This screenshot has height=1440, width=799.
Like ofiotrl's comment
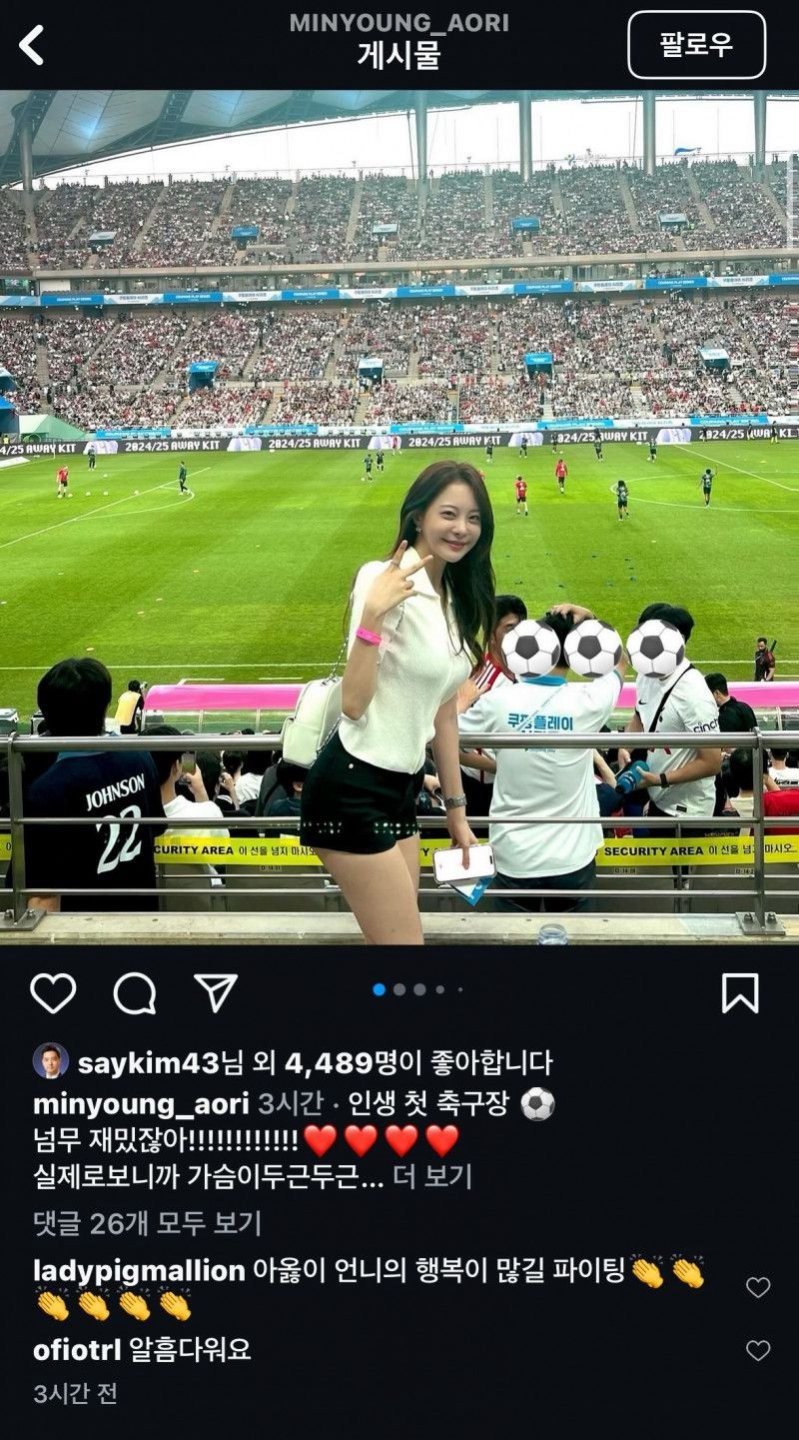point(758,1350)
